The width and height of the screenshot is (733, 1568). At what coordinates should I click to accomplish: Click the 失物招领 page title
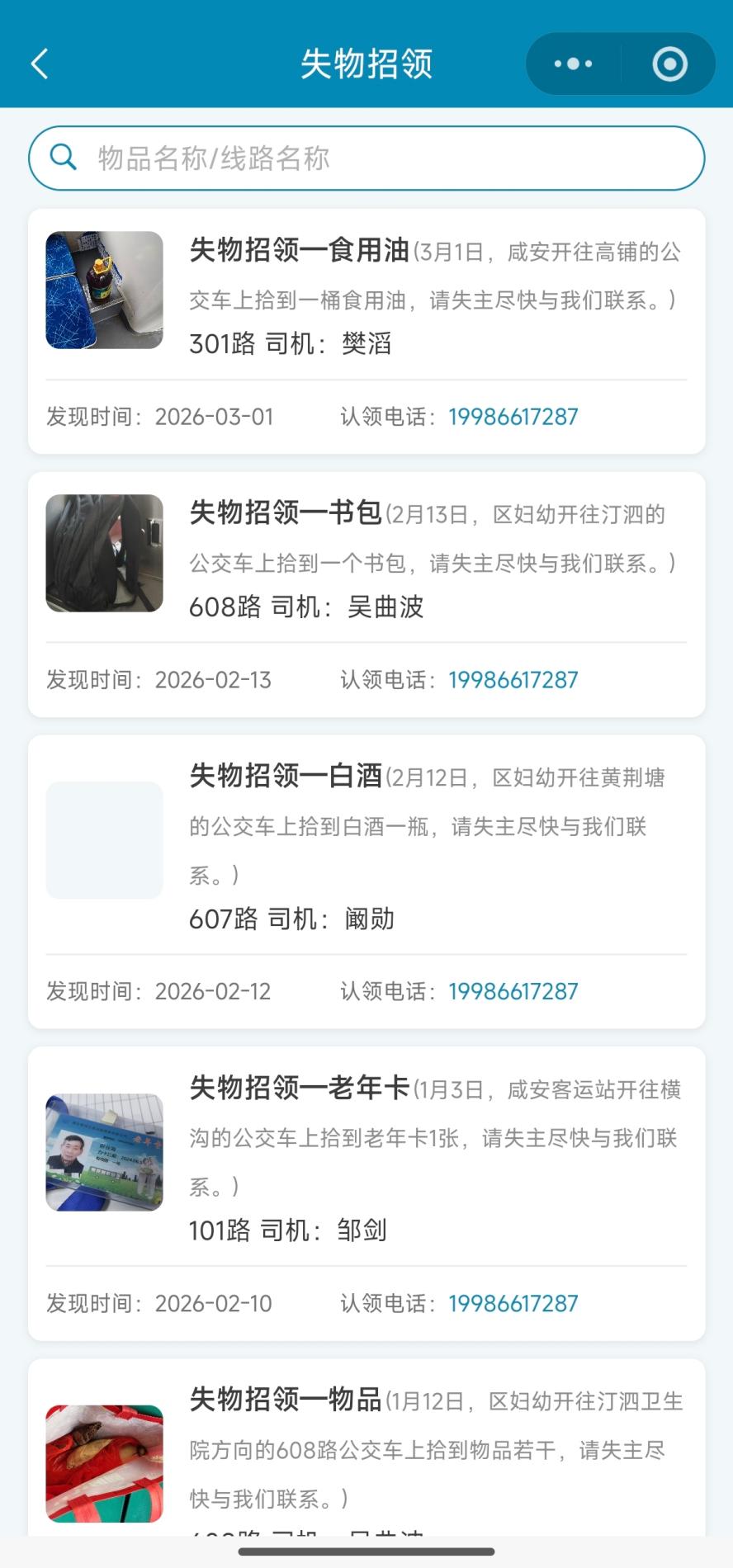point(366,64)
